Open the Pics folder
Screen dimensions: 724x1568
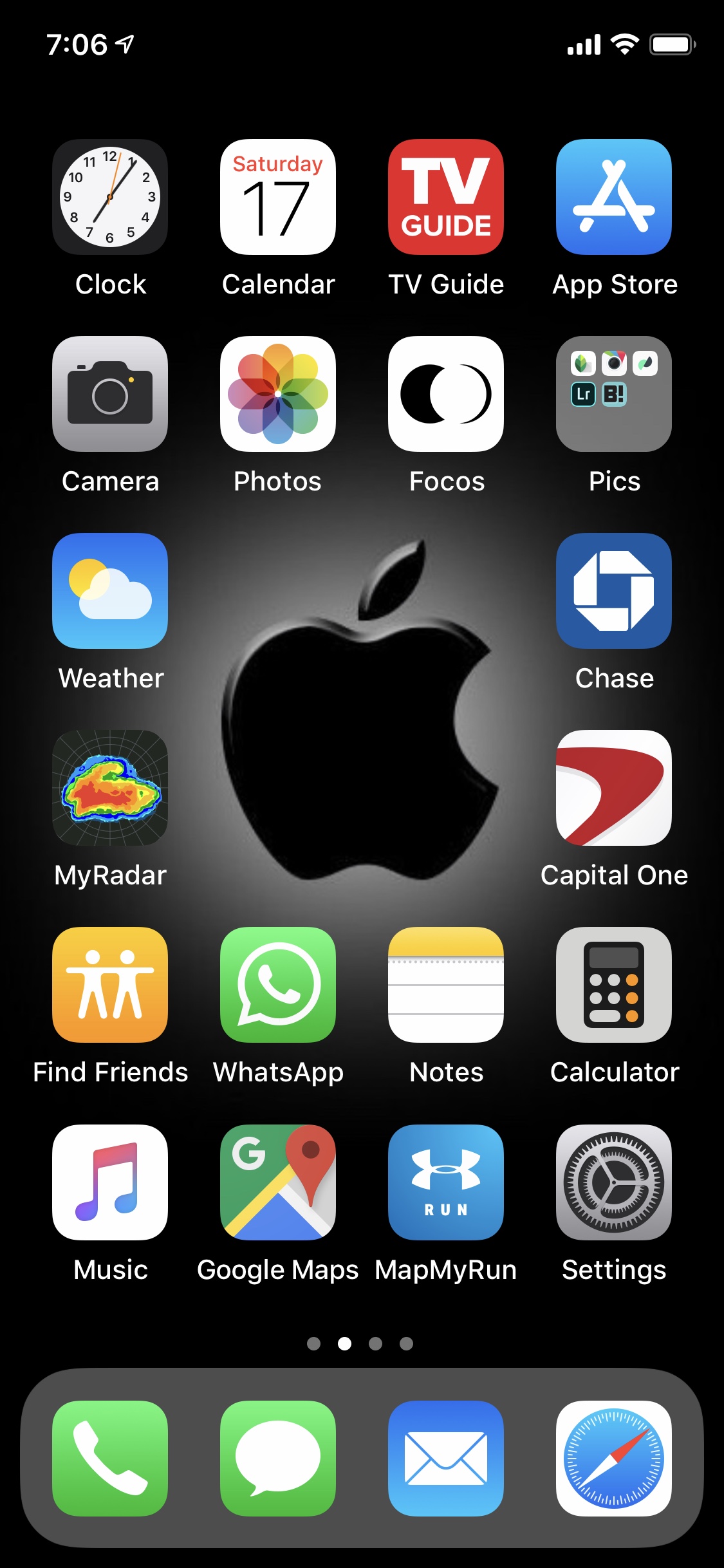coord(614,394)
